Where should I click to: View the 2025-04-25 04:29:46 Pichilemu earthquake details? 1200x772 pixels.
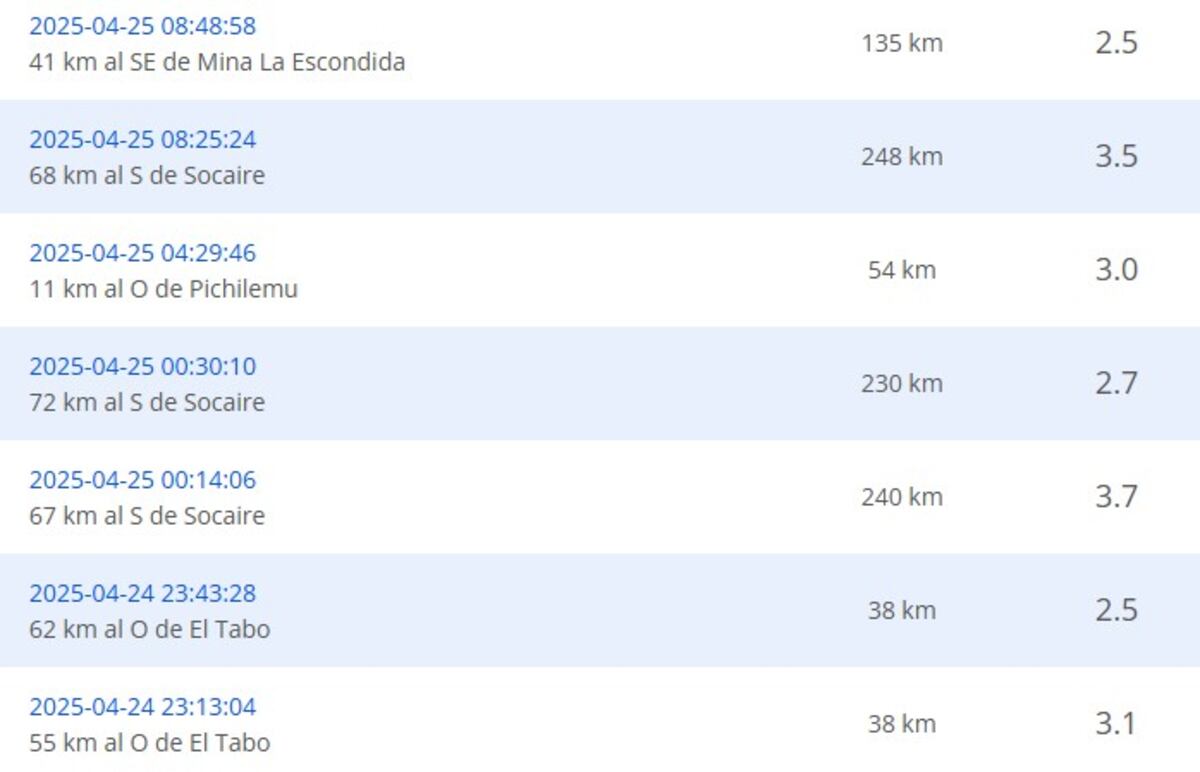pyautogui.click(x=142, y=253)
